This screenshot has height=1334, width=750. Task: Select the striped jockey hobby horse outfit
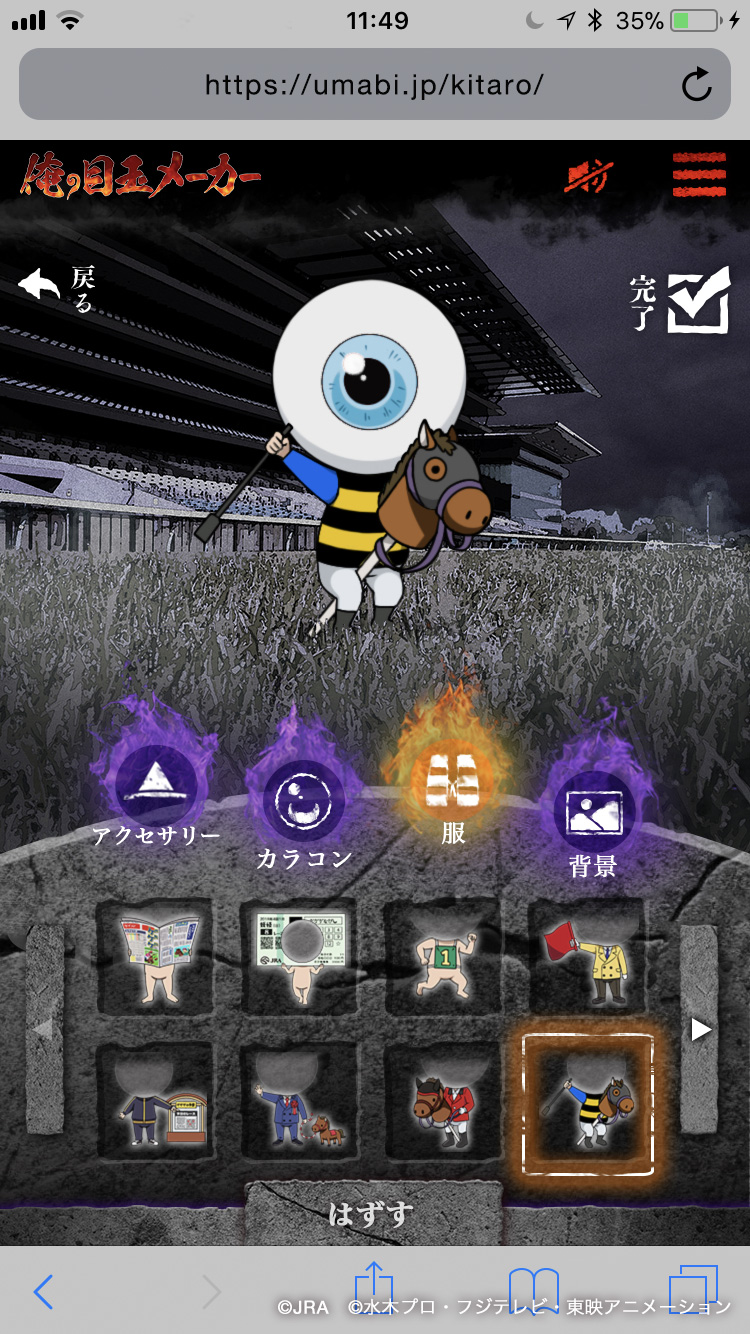[588, 1103]
